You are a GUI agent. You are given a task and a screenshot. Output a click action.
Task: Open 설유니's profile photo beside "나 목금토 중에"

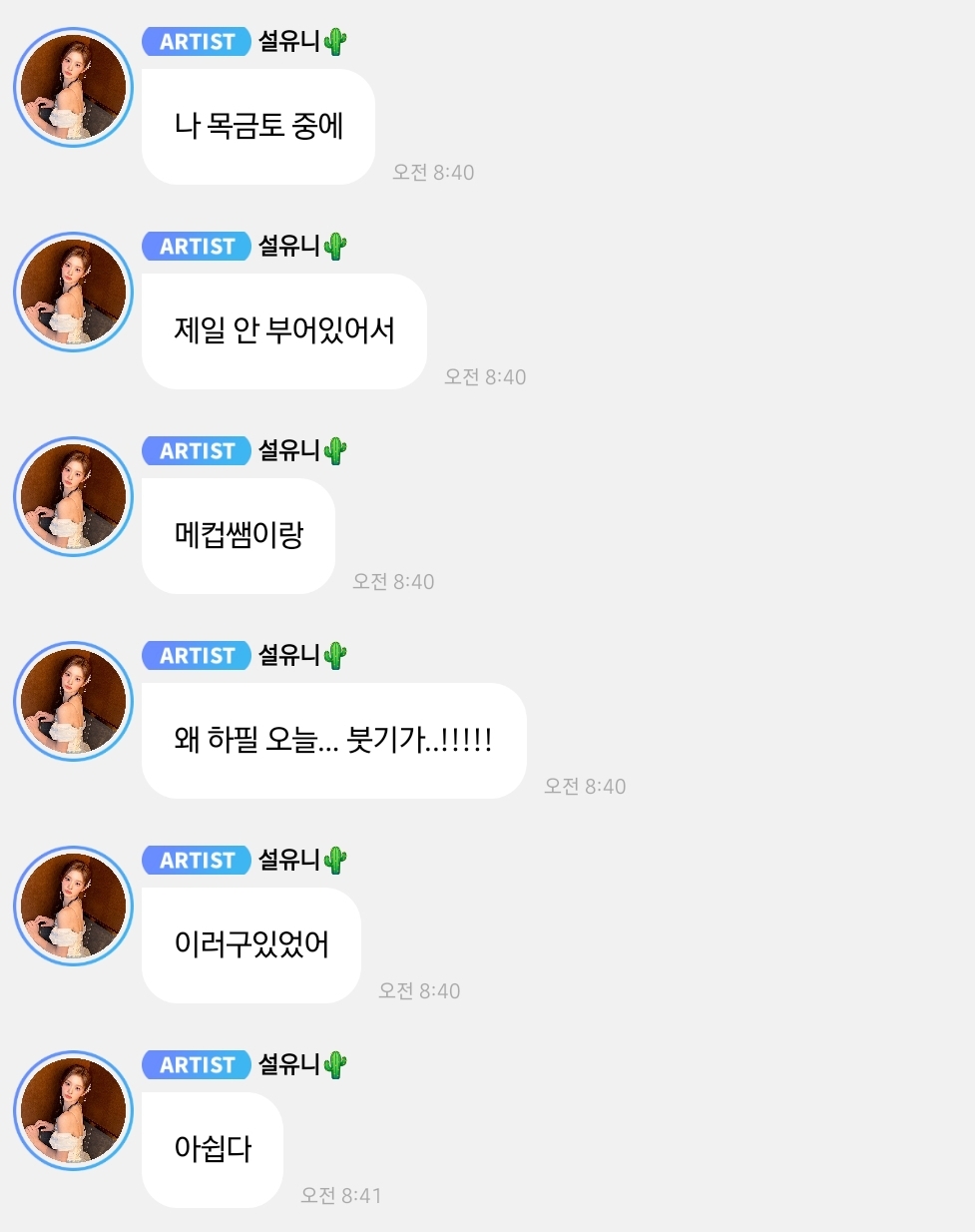click(73, 88)
